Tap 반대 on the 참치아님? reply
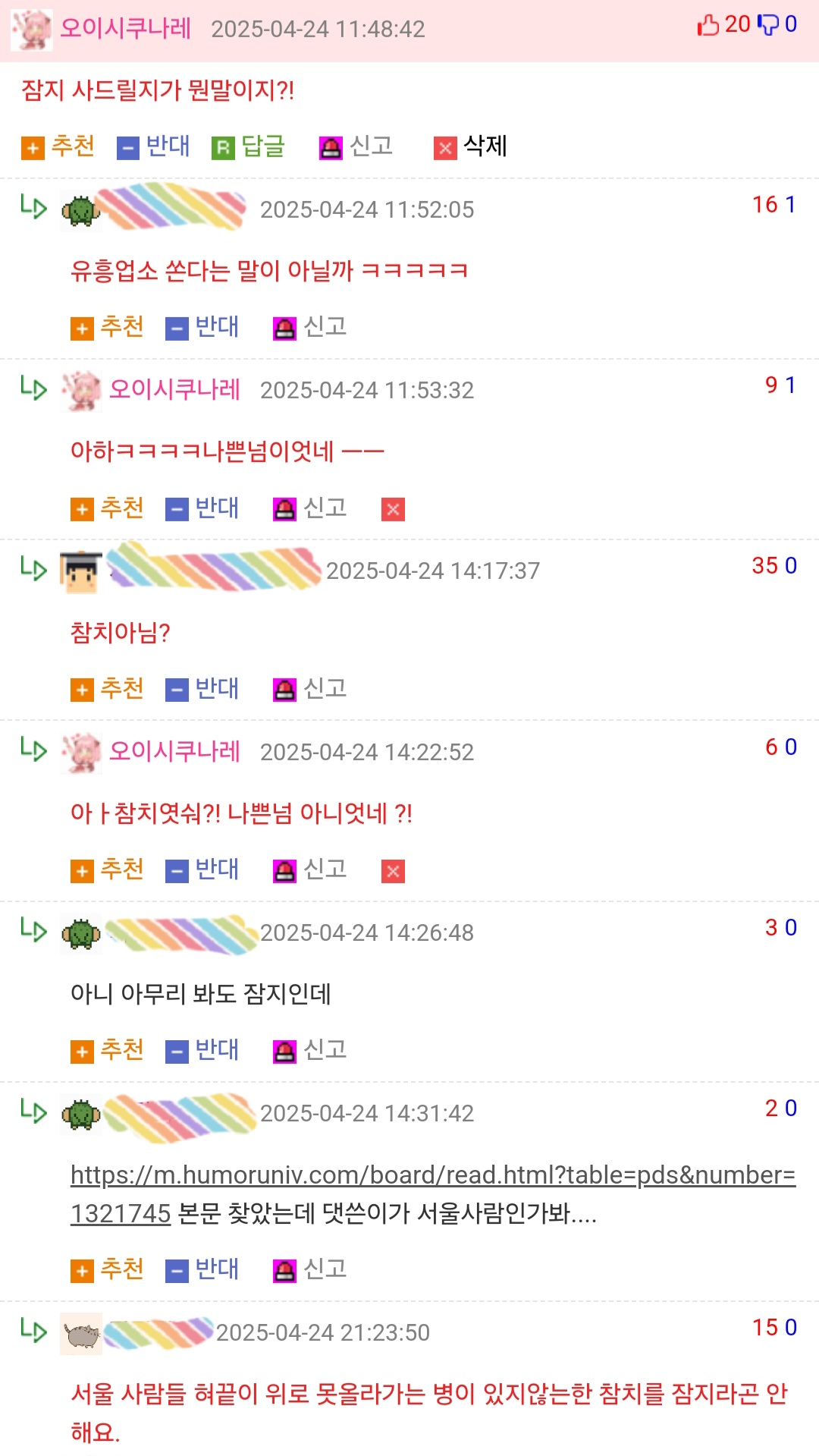 [x=202, y=689]
